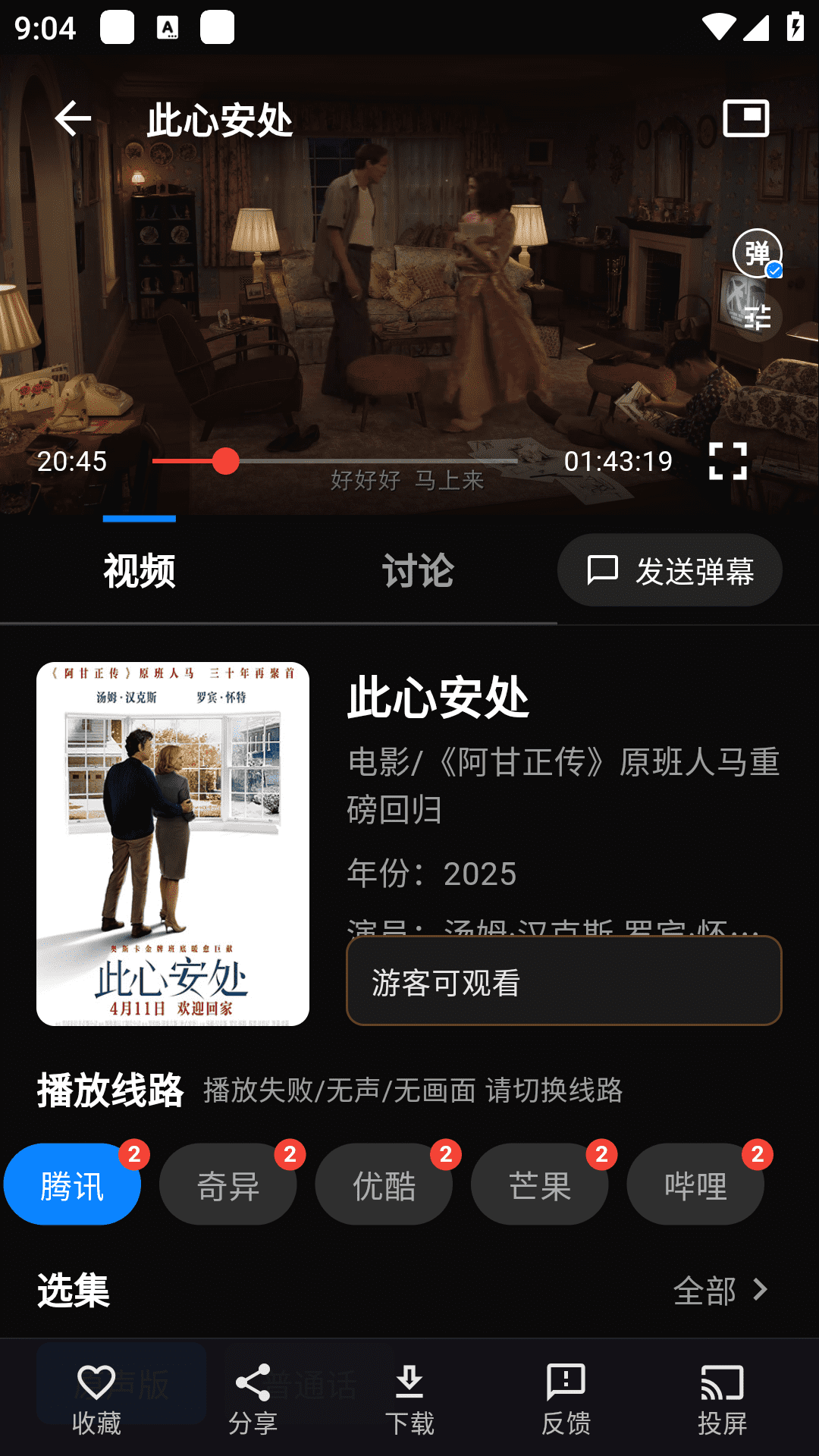Viewport: 819px width, 1456px height.
Task: Choose the 芒果 playback source
Action: point(539,1184)
